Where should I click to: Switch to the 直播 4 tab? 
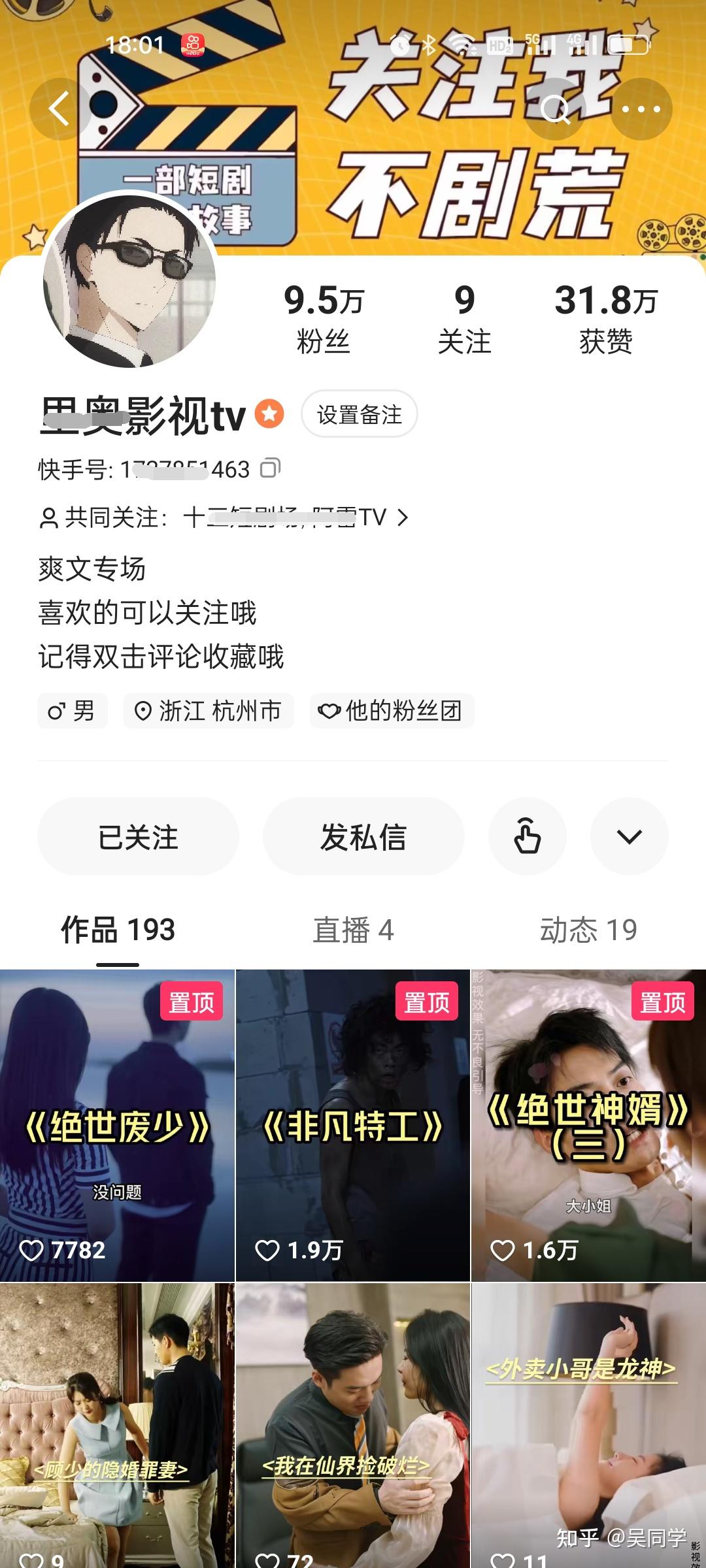click(x=353, y=930)
